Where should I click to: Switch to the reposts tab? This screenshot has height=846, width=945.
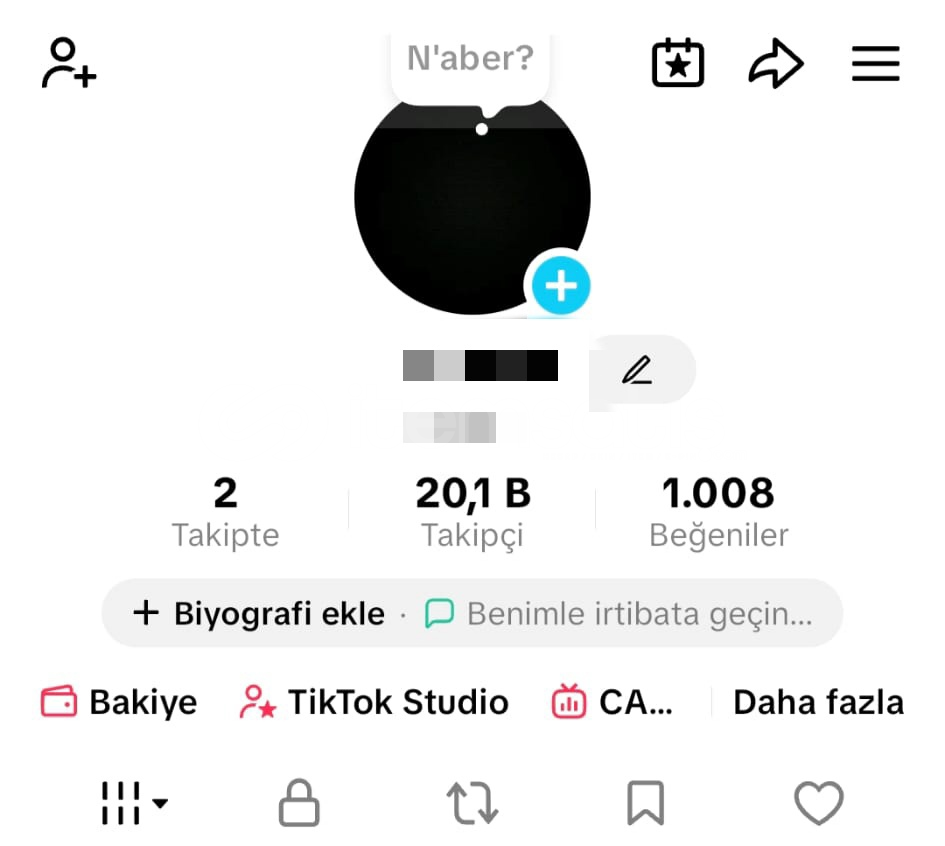[471, 803]
